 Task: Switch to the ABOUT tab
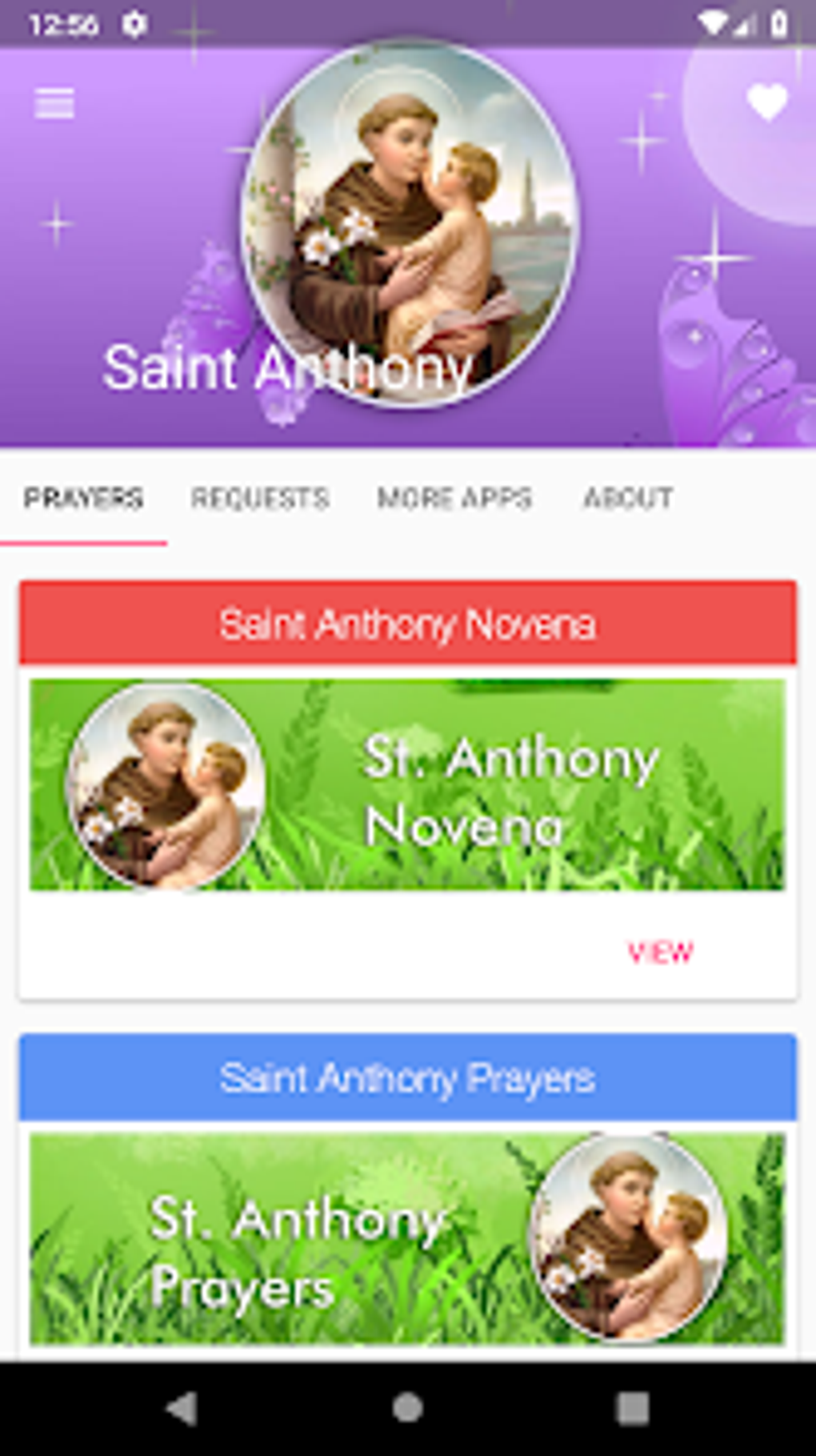pyautogui.click(x=628, y=499)
